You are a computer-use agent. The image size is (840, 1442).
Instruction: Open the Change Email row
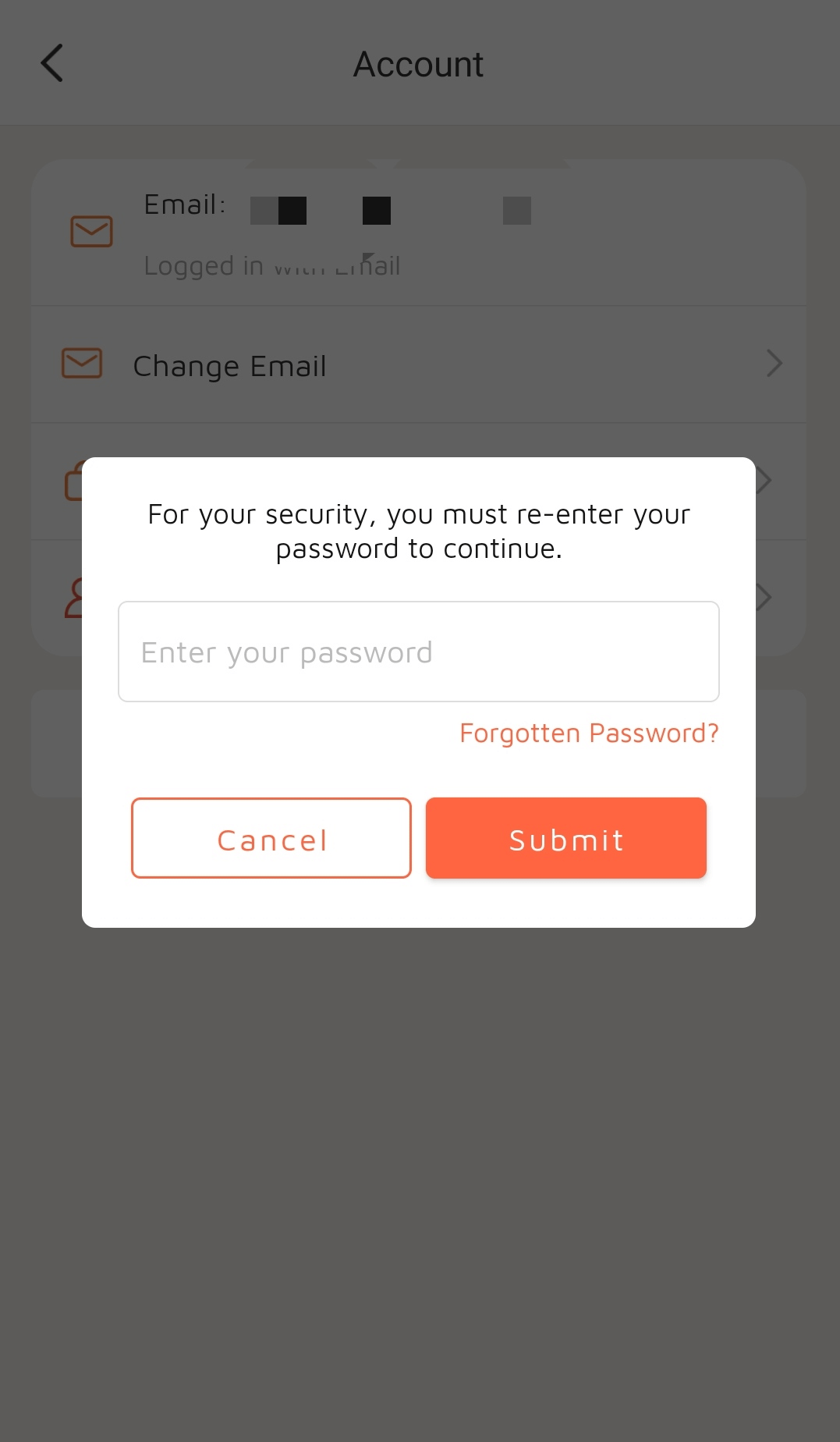point(418,365)
